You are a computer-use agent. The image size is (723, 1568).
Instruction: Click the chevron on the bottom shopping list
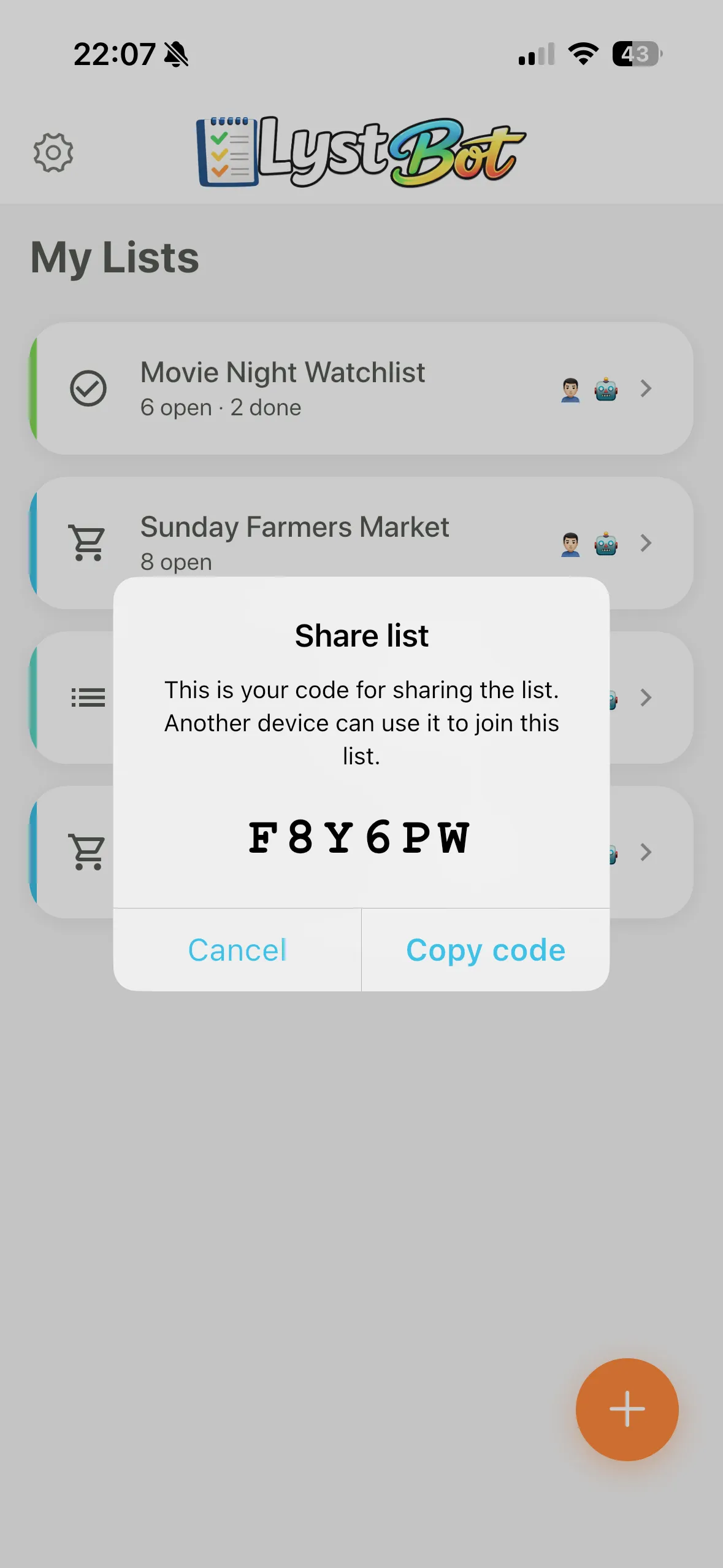646,851
